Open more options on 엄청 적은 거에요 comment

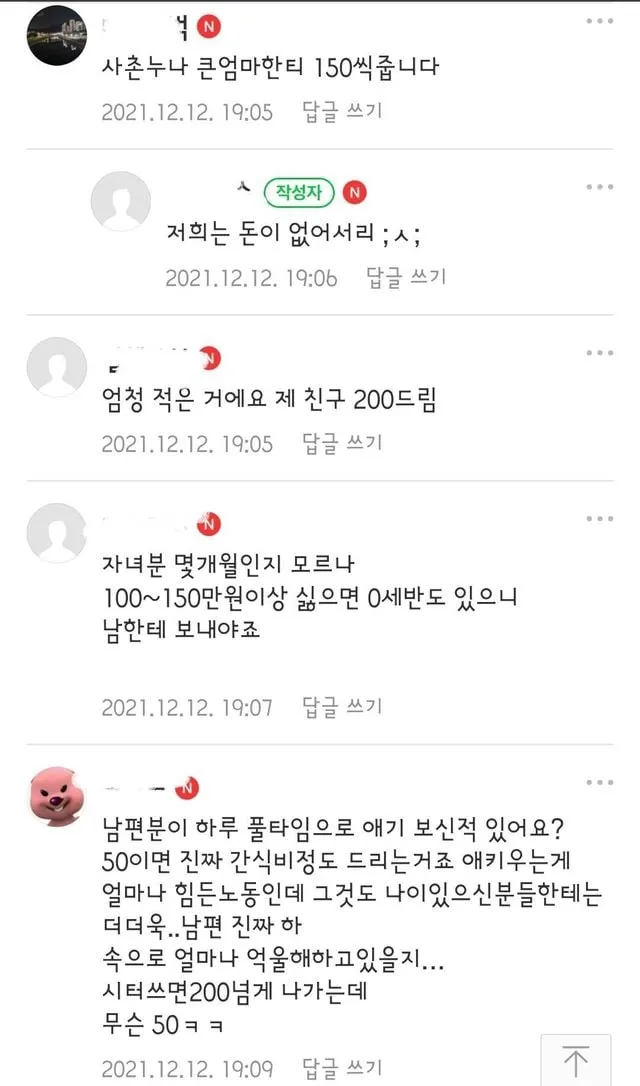[599, 353]
